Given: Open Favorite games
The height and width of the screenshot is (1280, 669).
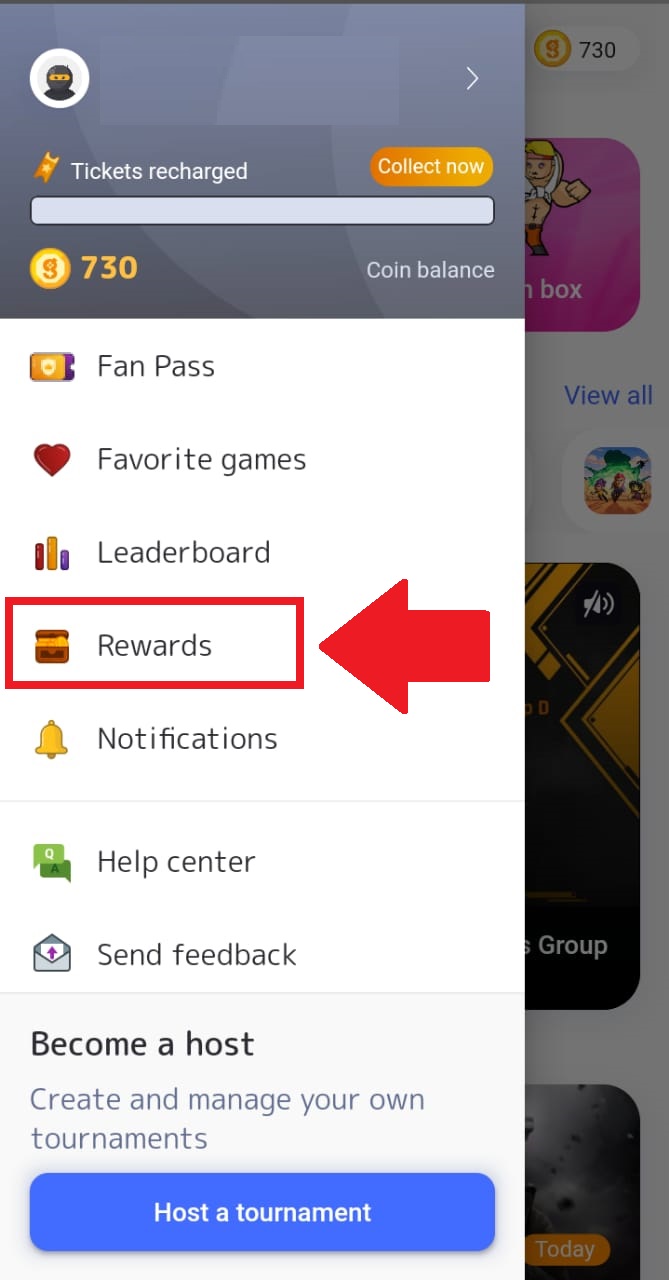Looking at the screenshot, I should point(262,459).
